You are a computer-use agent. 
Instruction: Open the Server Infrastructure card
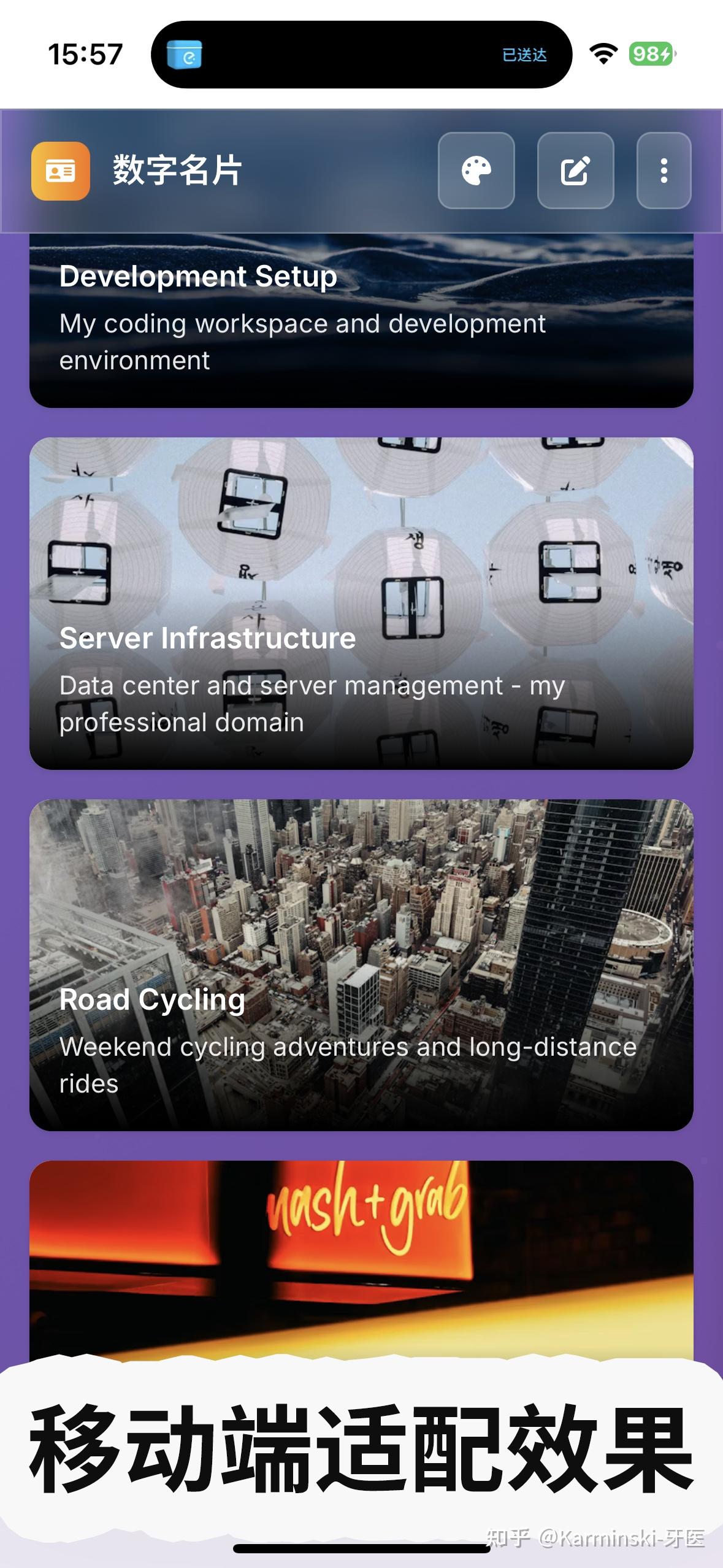361,603
